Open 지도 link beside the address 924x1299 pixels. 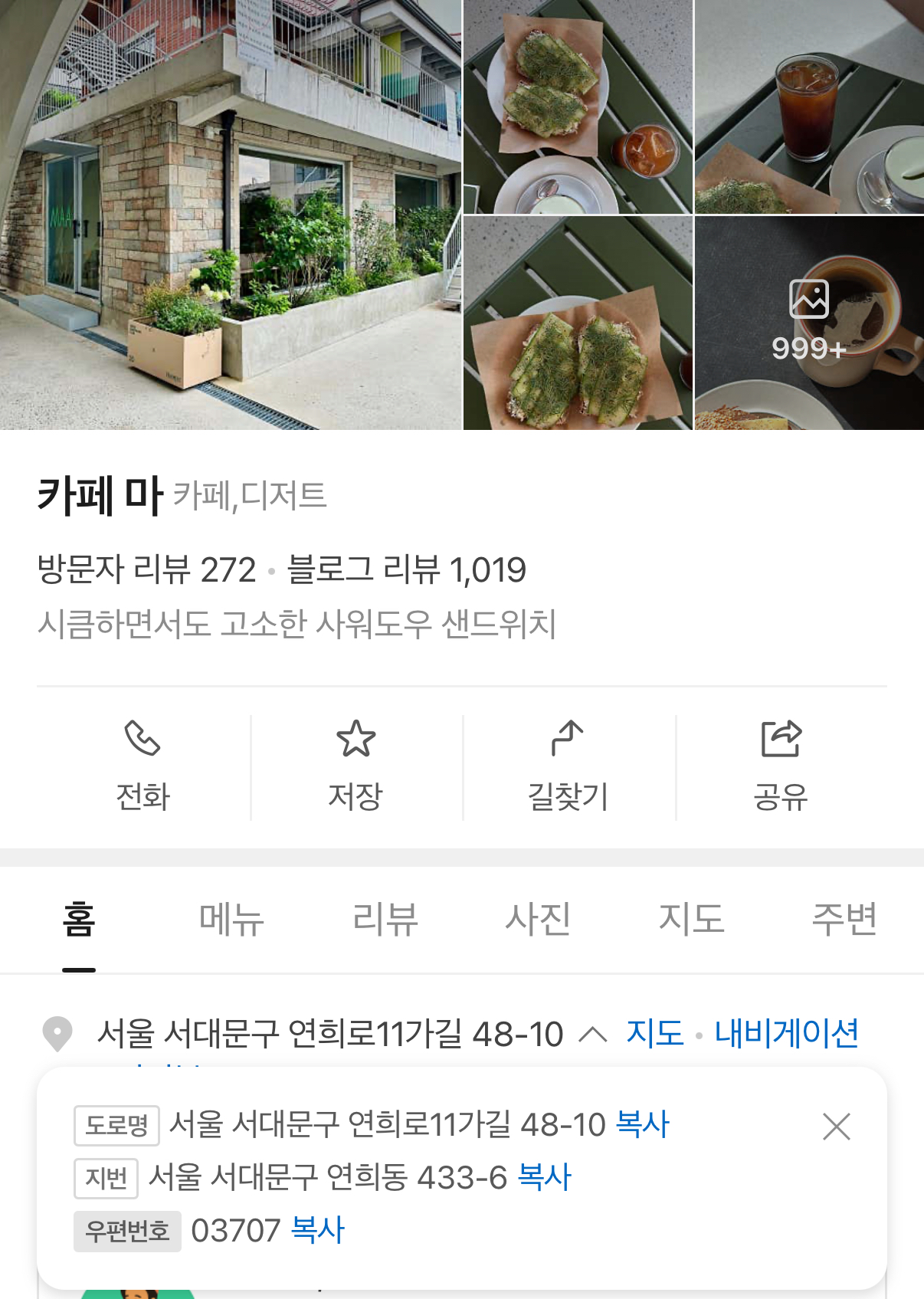click(654, 1033)
